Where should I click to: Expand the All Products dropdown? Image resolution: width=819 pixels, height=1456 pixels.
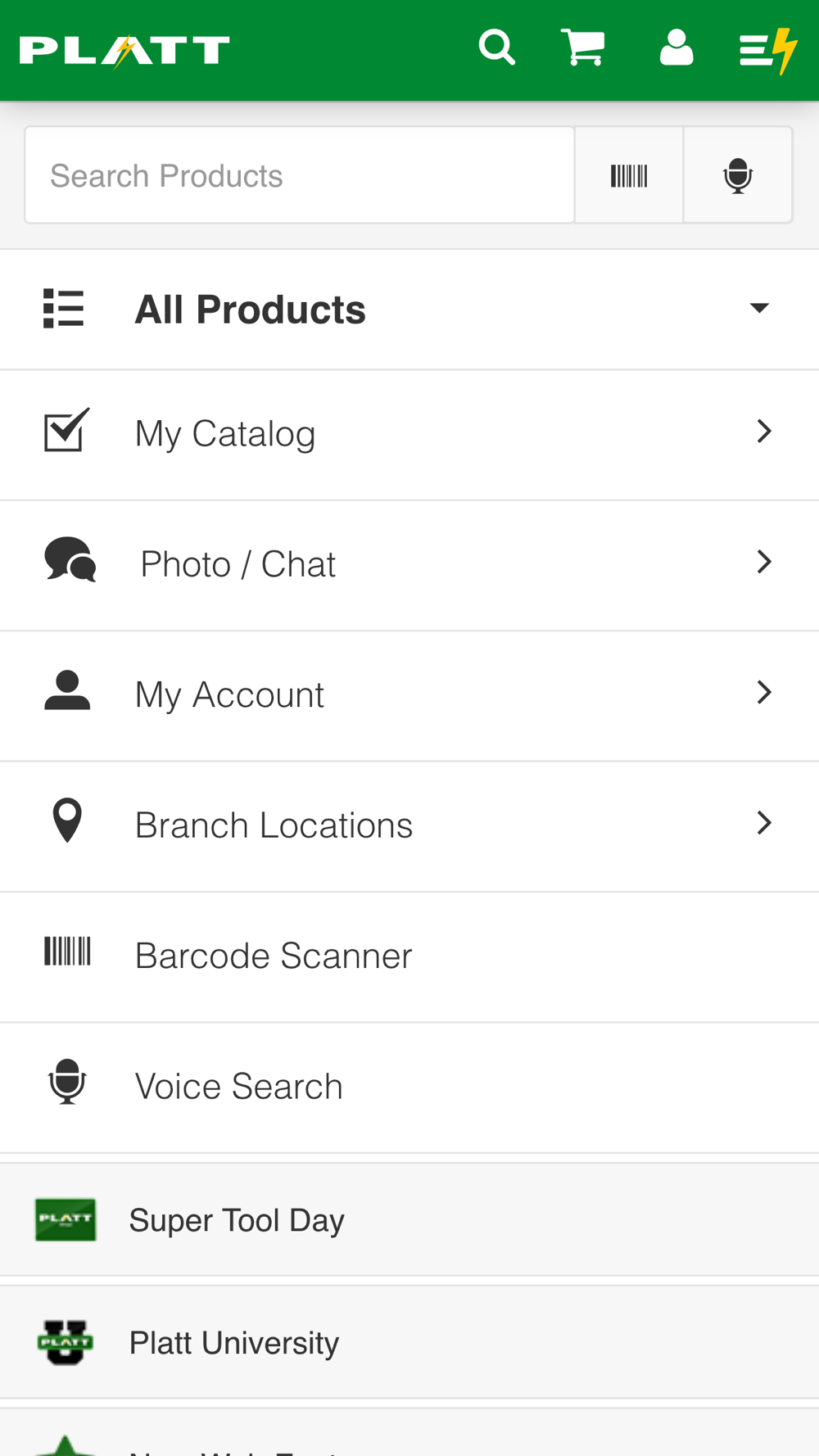[x=409, y=310]
